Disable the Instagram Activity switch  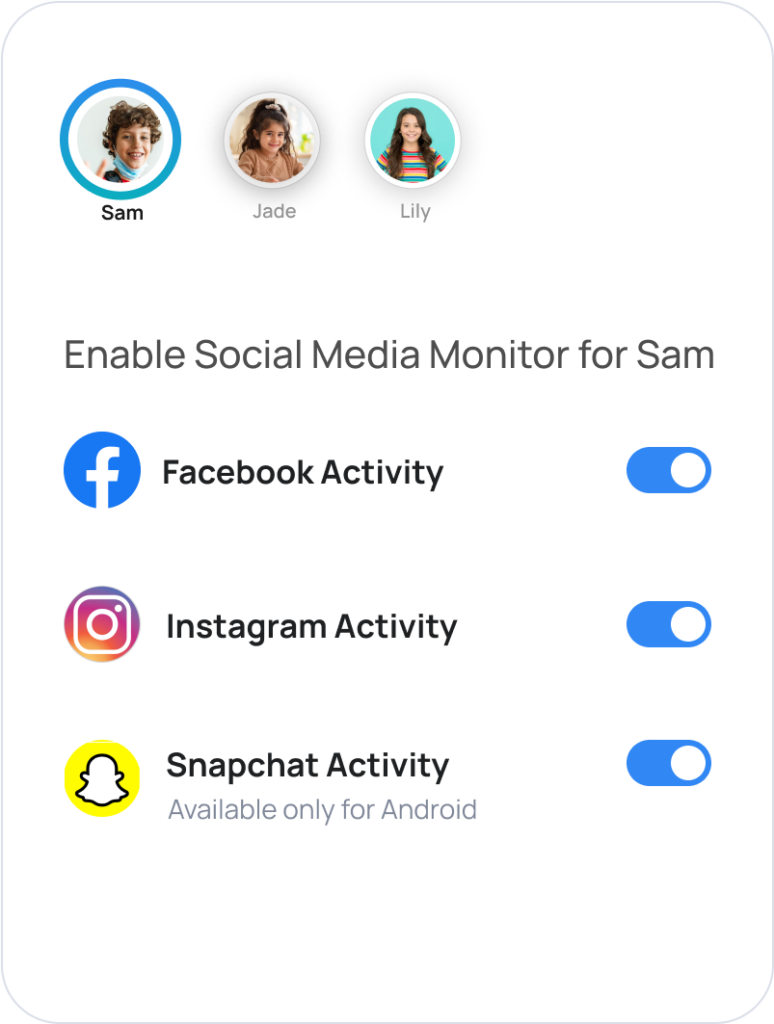[x=668, y=625]
